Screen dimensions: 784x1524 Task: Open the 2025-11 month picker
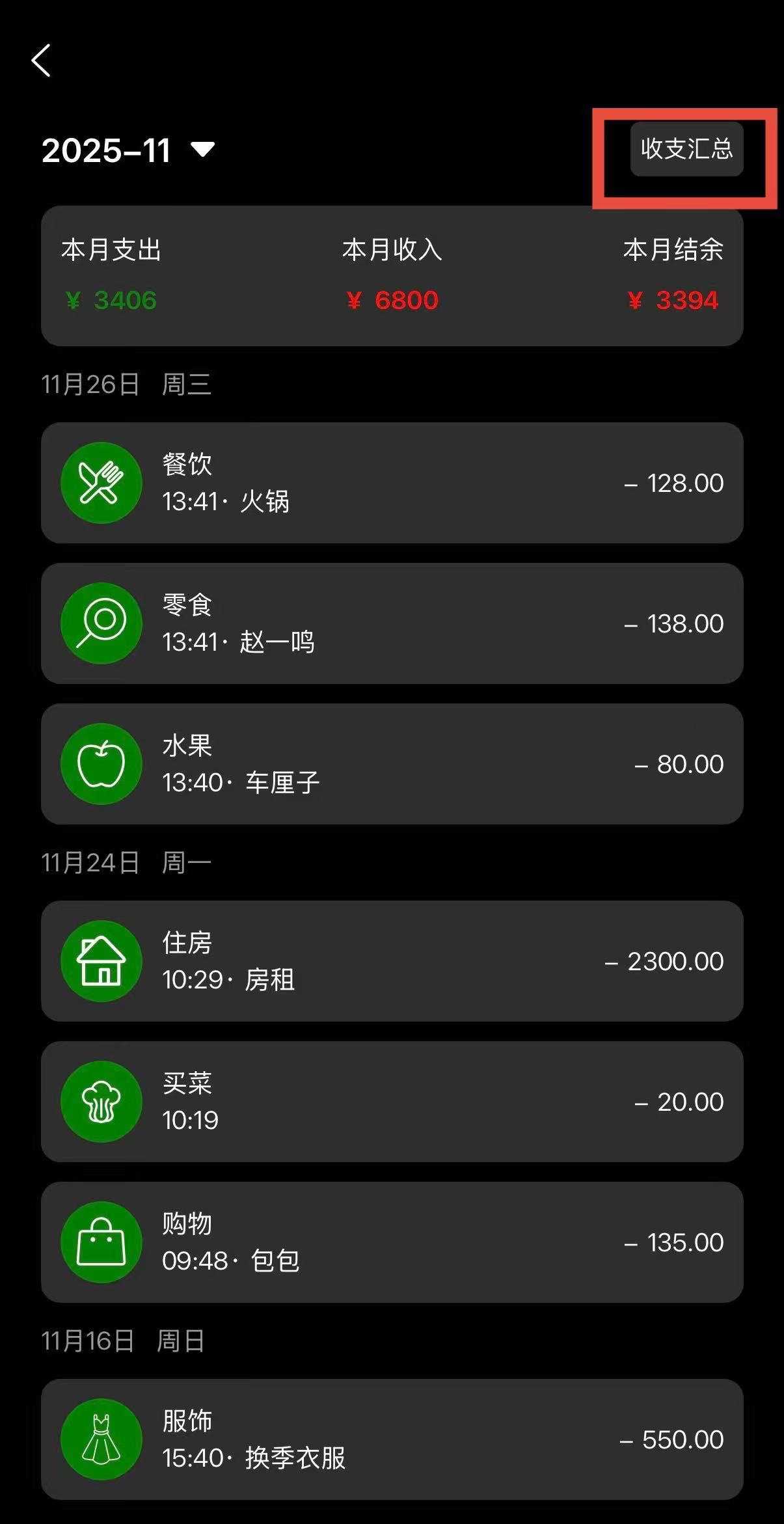click(x=128, y=150)
